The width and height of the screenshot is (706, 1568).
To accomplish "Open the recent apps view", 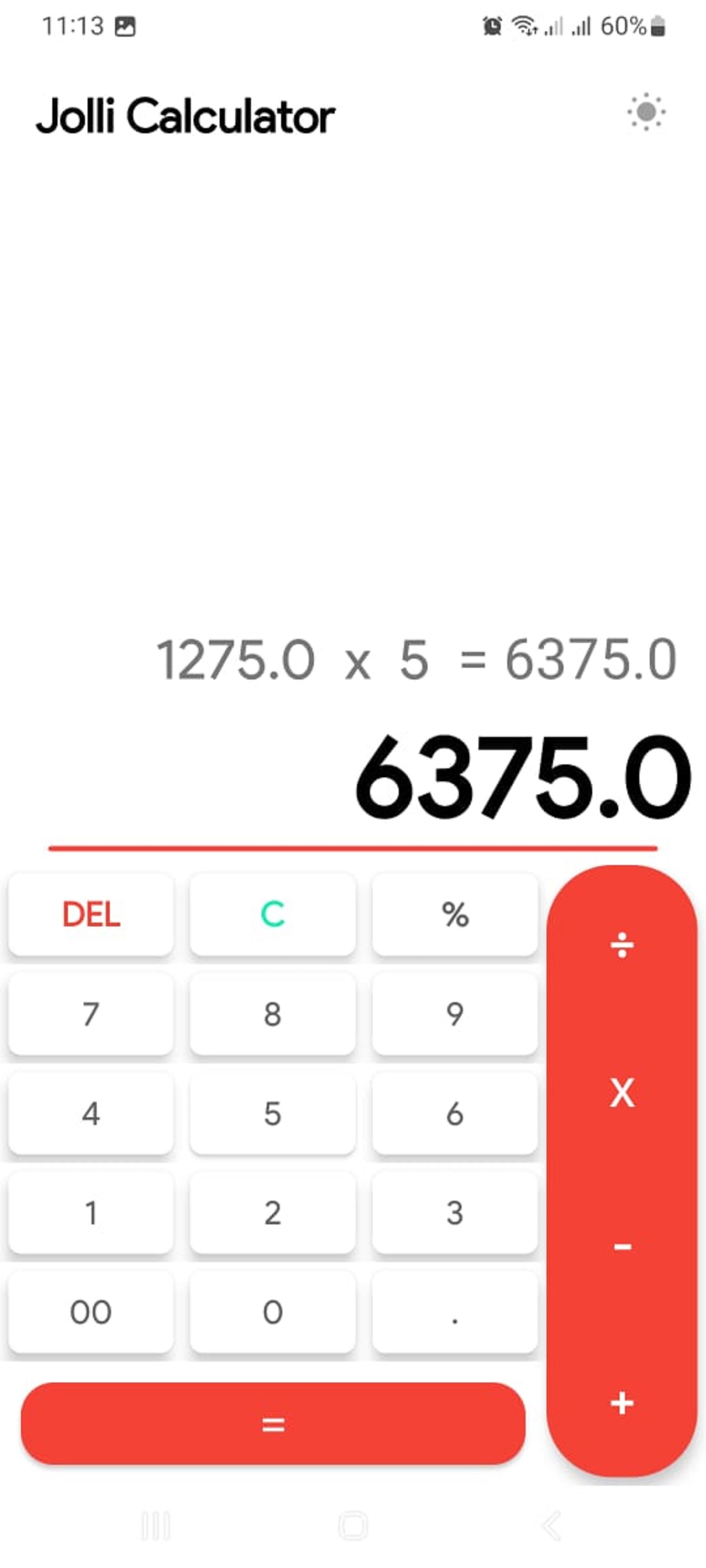I will pyautogui.click(x=156, y=1526).
